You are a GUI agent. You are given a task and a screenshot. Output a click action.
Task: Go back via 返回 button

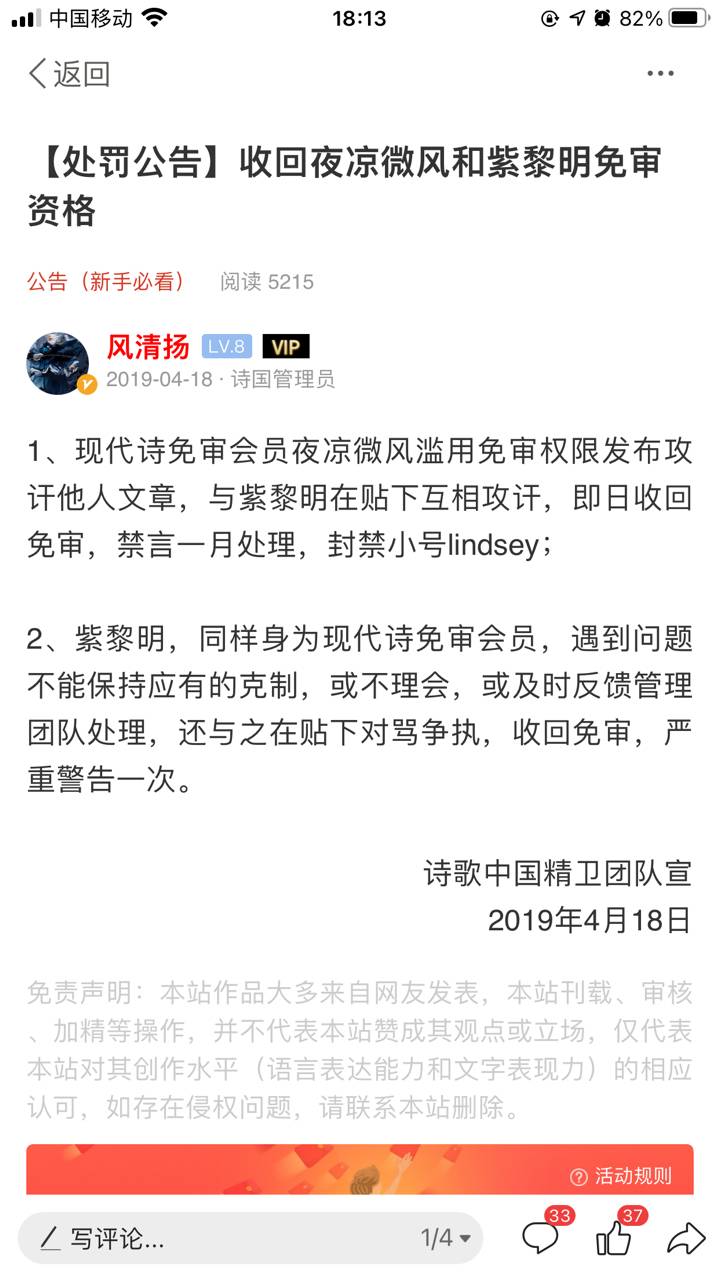pyautogui.click(x=69, y=74)
